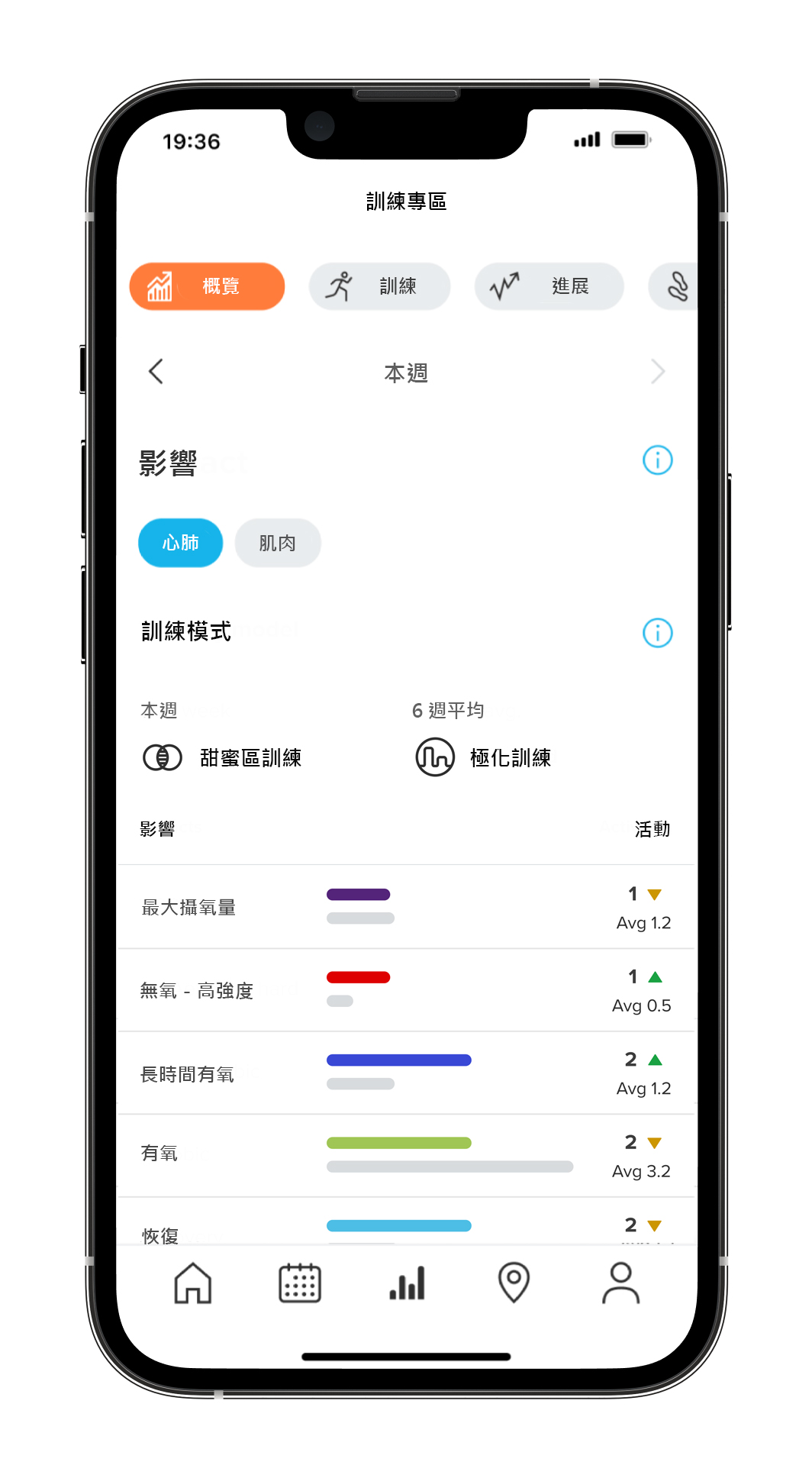Screen dimensions: 812x1478
Task: Open the 最大攝氧量 row
Action: coord(405,907)
